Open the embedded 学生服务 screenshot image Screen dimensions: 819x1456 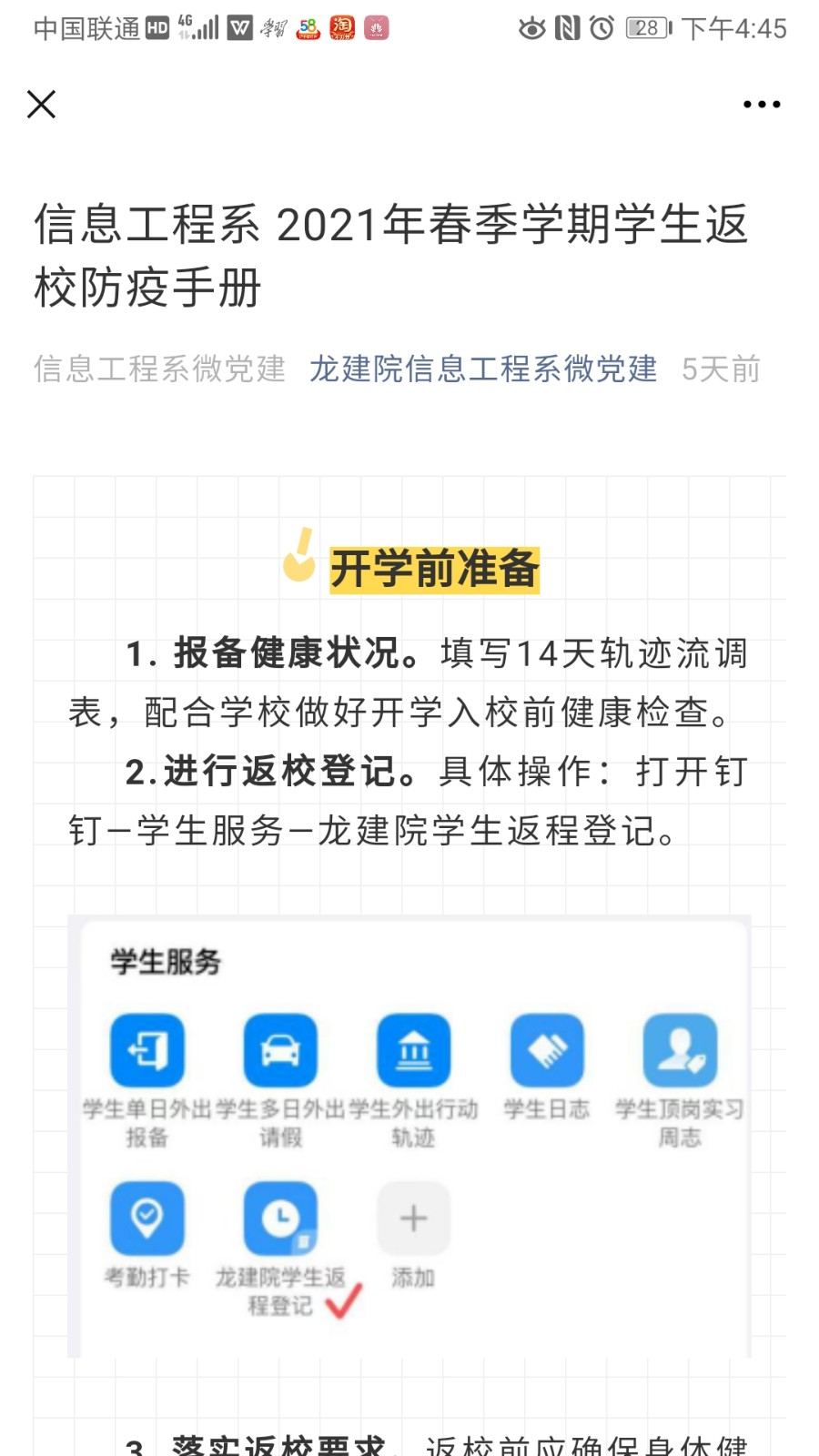point(409,1136)
